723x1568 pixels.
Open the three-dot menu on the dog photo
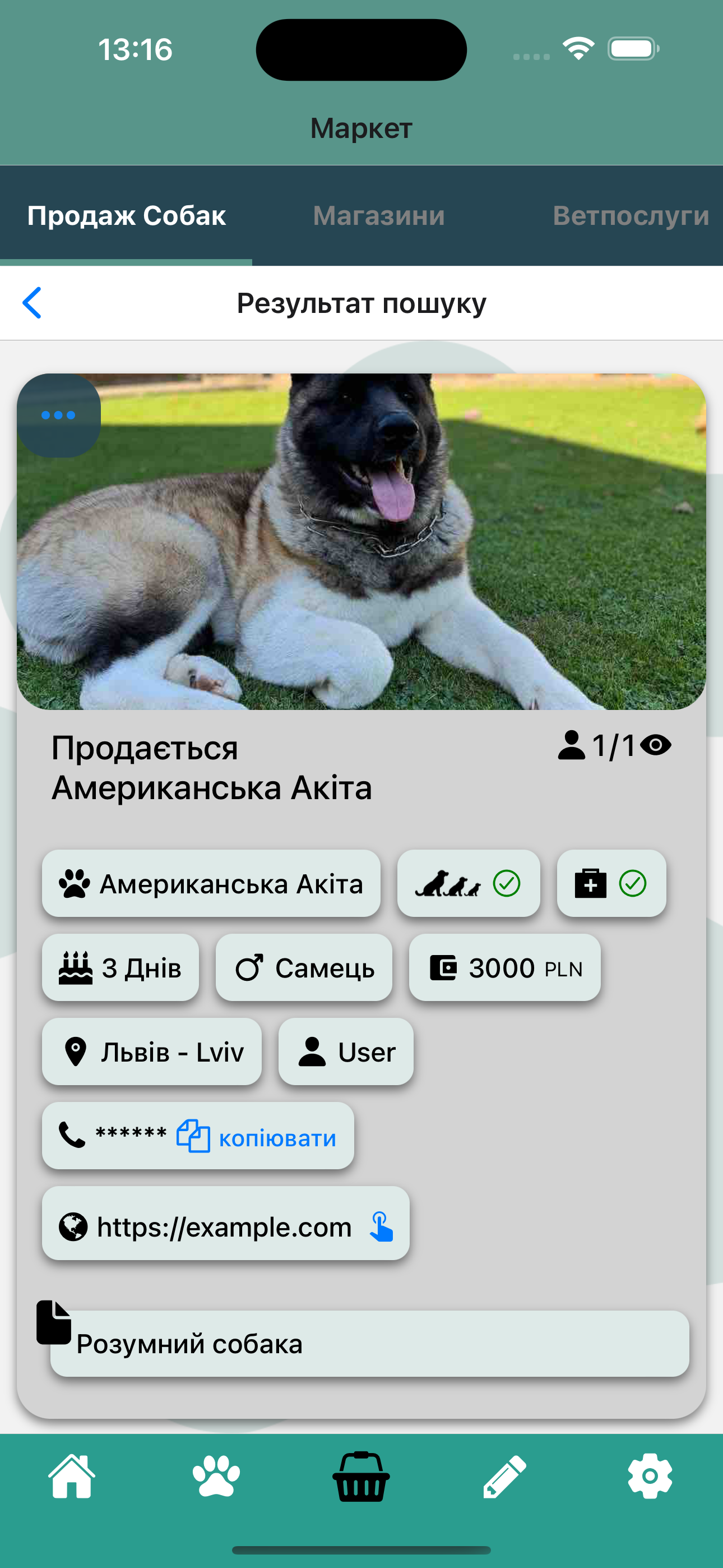pos(58,415)
